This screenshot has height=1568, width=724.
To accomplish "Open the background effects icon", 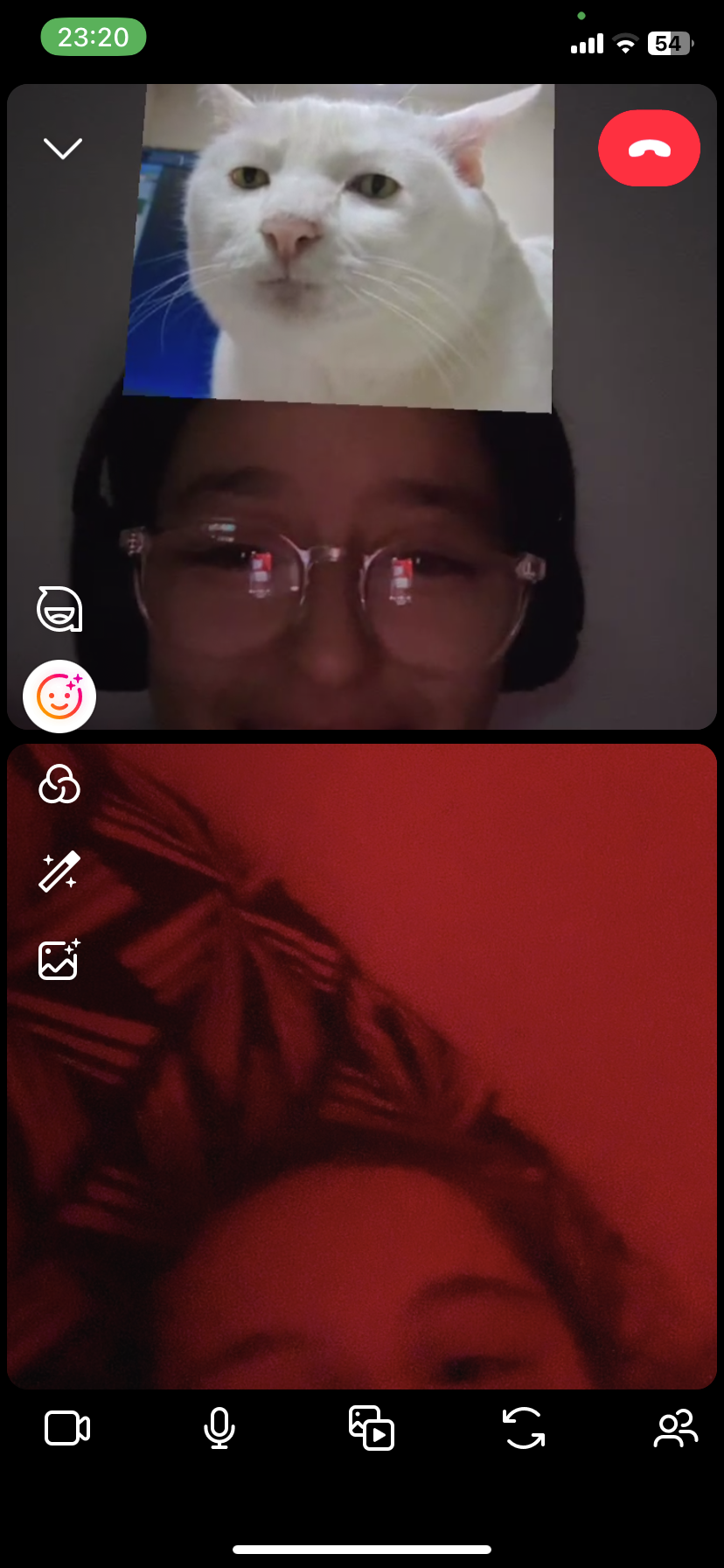I will [x=59, y=959].
